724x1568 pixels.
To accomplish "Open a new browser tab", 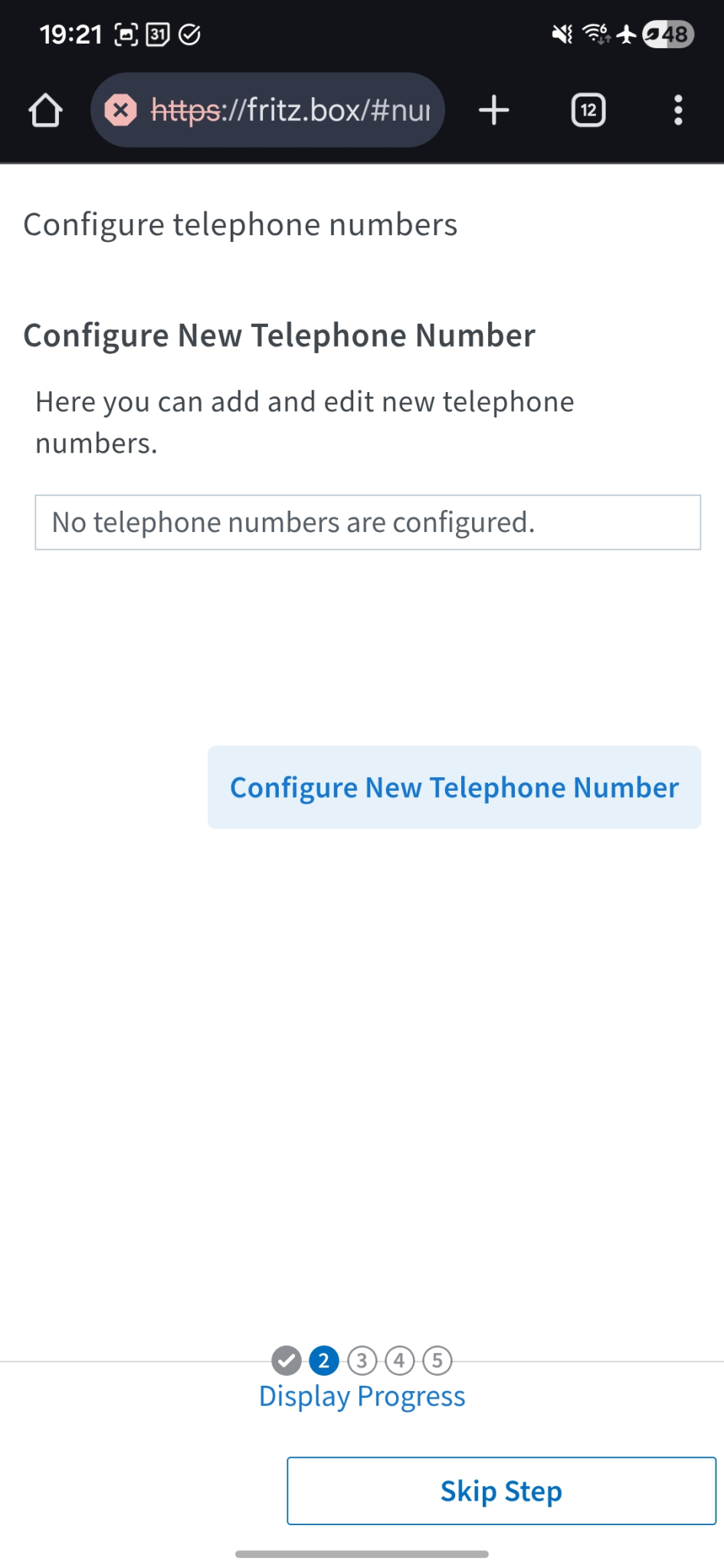I will [494, 110].
